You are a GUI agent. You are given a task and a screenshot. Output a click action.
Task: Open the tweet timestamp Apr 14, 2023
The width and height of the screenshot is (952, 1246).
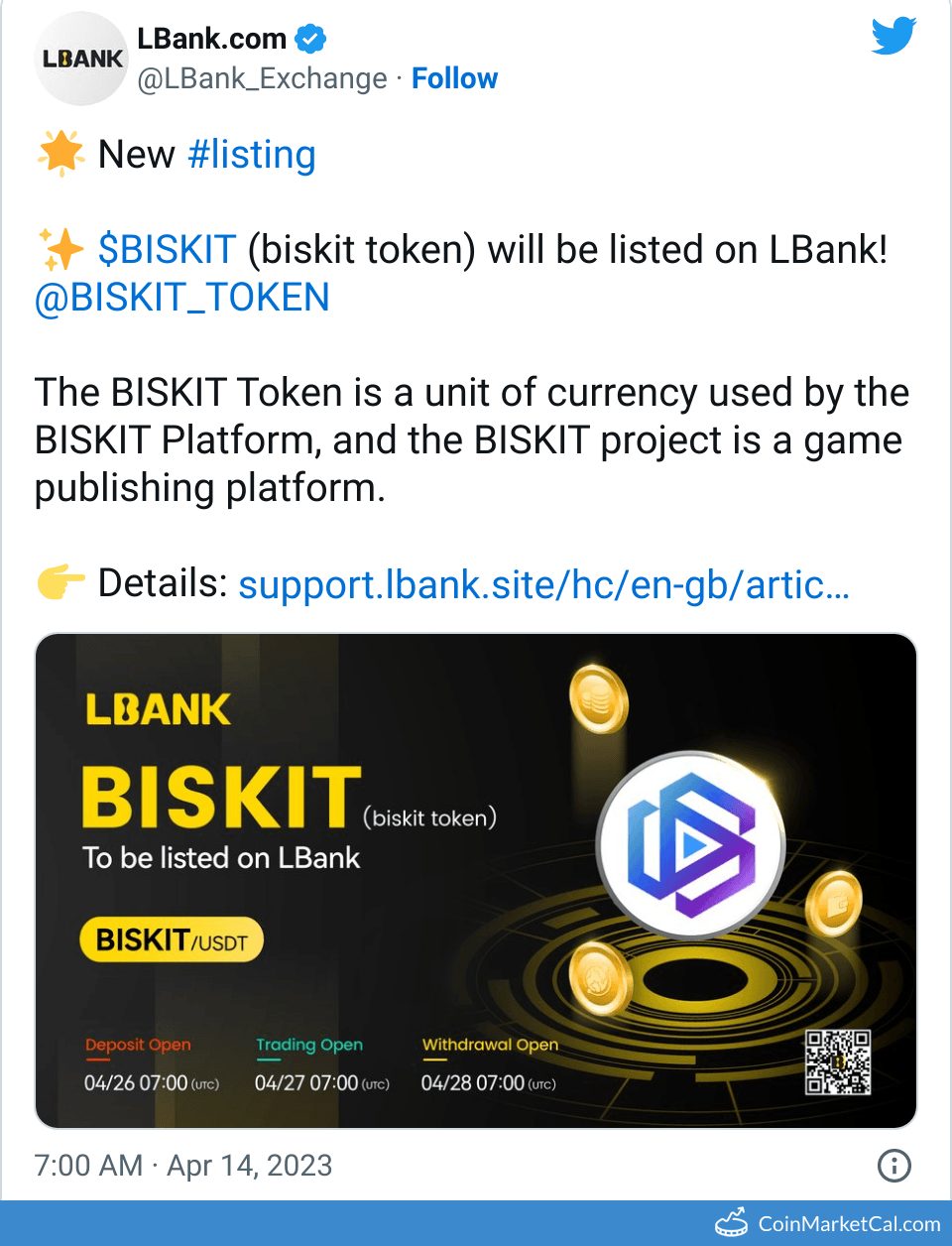(x=183, y=1165)
